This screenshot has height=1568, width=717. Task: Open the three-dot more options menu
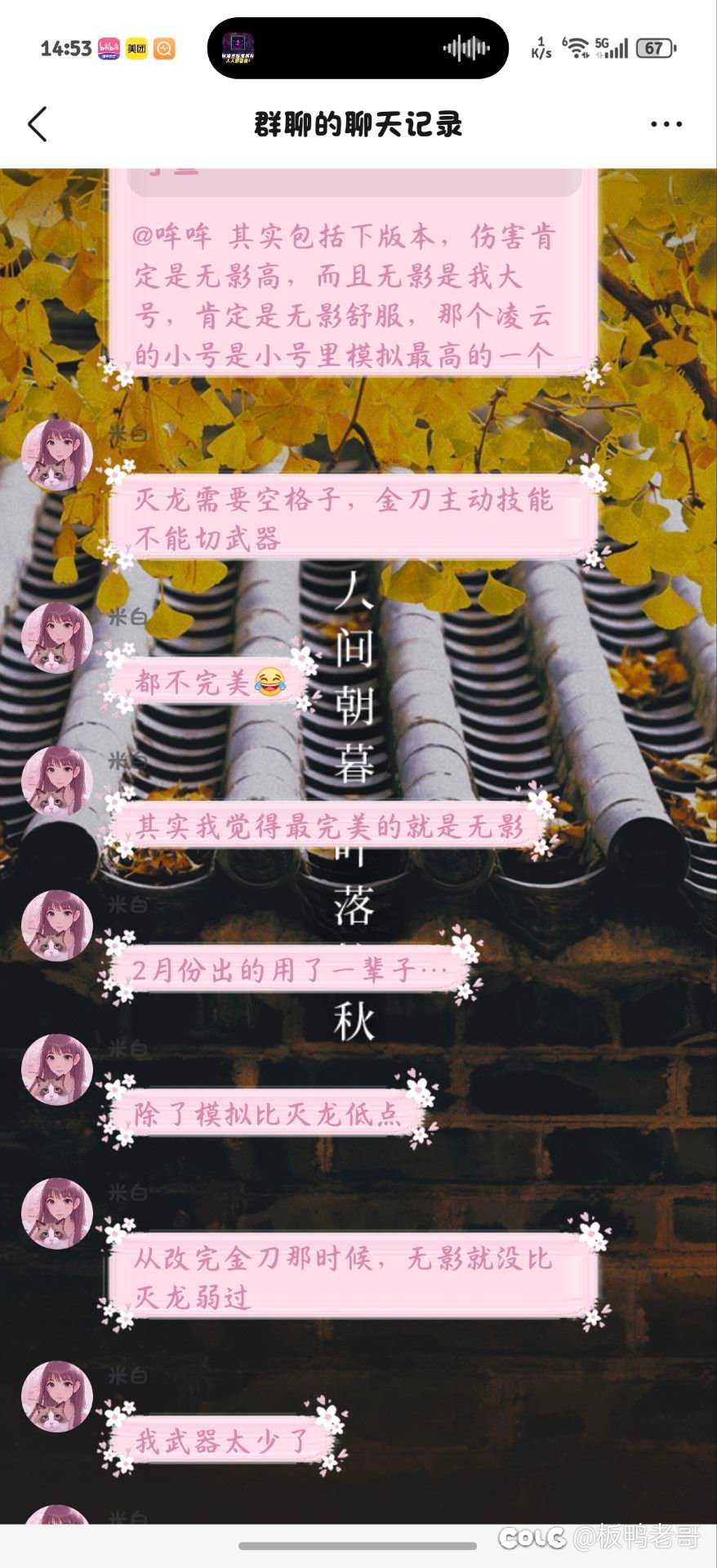pyautogui.click(x=666, y=124)
